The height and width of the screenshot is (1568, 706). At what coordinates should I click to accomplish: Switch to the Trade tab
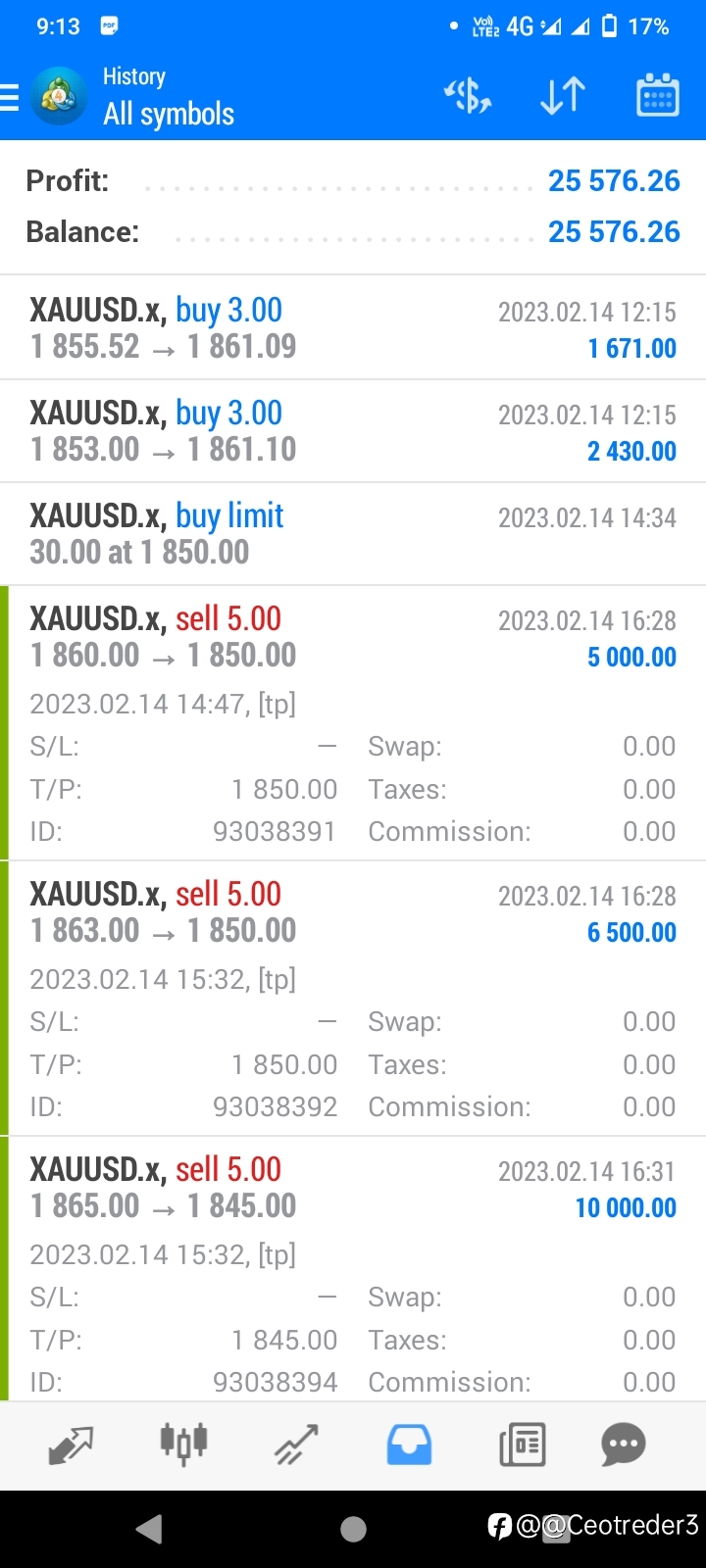(296, 1445)
